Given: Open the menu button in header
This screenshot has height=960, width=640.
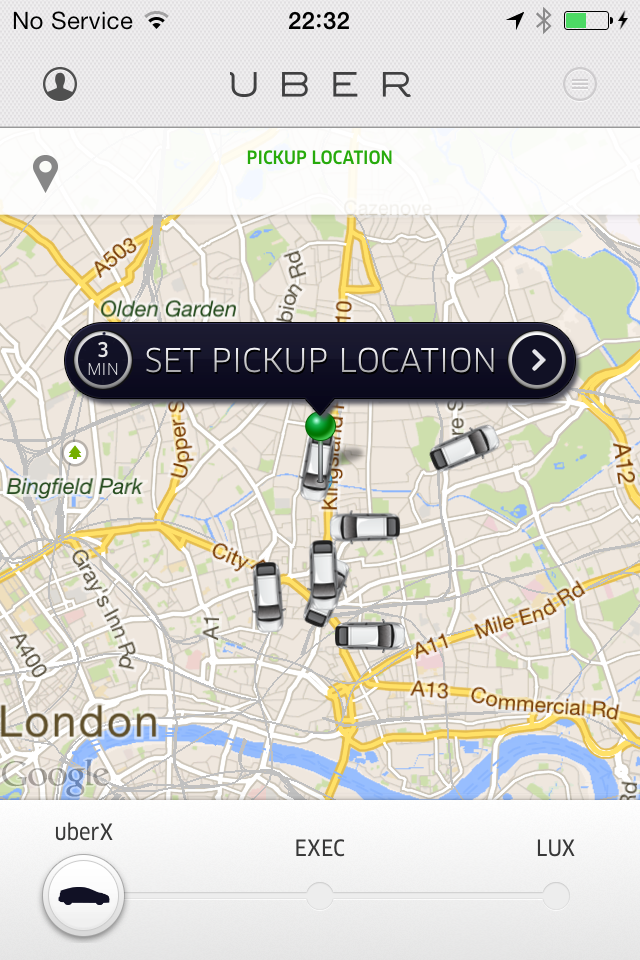Looking at the screenshot, I should [x=580, y=84].
